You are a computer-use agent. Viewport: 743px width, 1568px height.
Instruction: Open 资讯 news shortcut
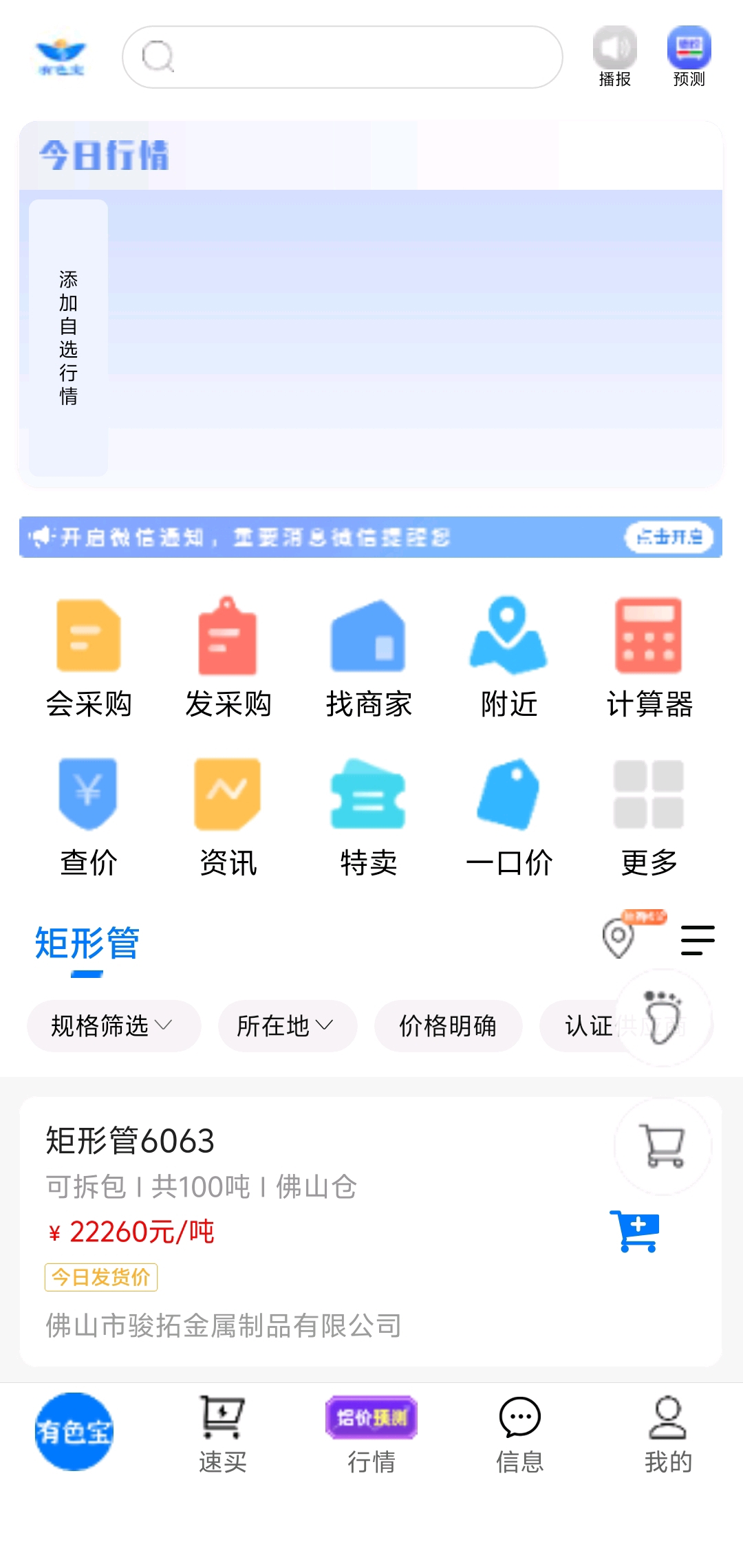pyautogui.click(x=228, y=818)
